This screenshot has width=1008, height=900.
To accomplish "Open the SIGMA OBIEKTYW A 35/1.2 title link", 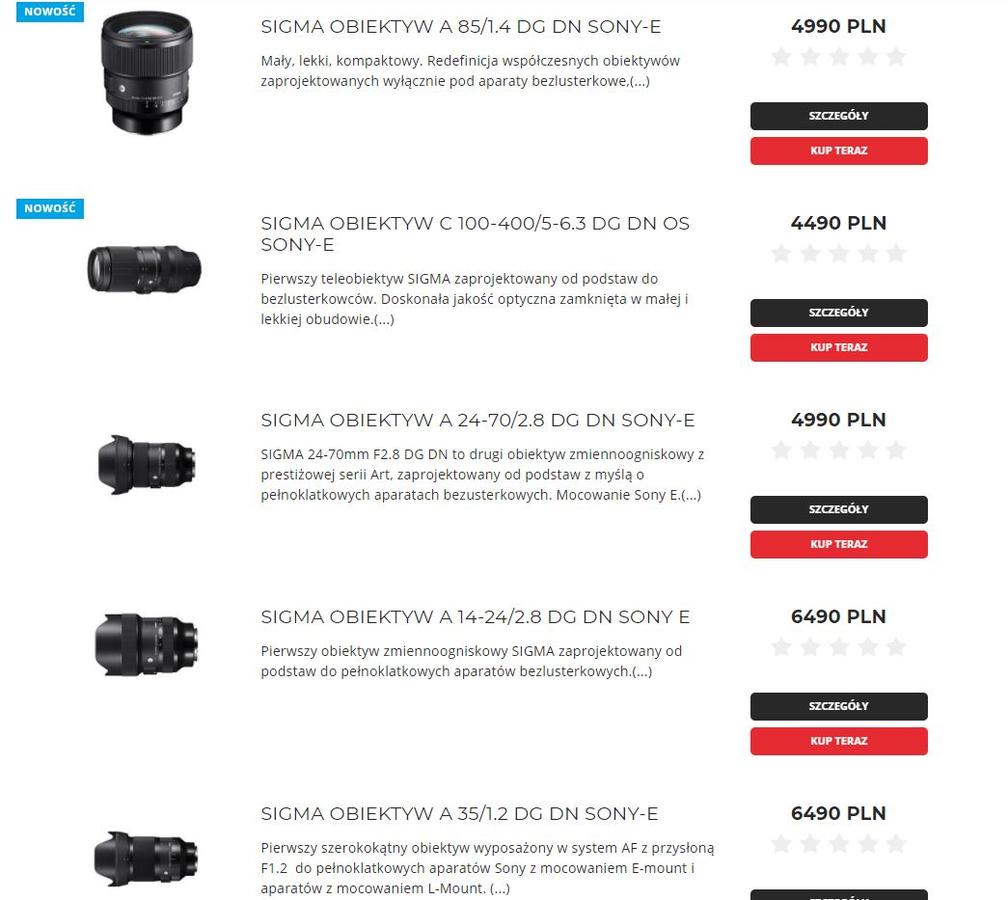I will pos(459,814).
